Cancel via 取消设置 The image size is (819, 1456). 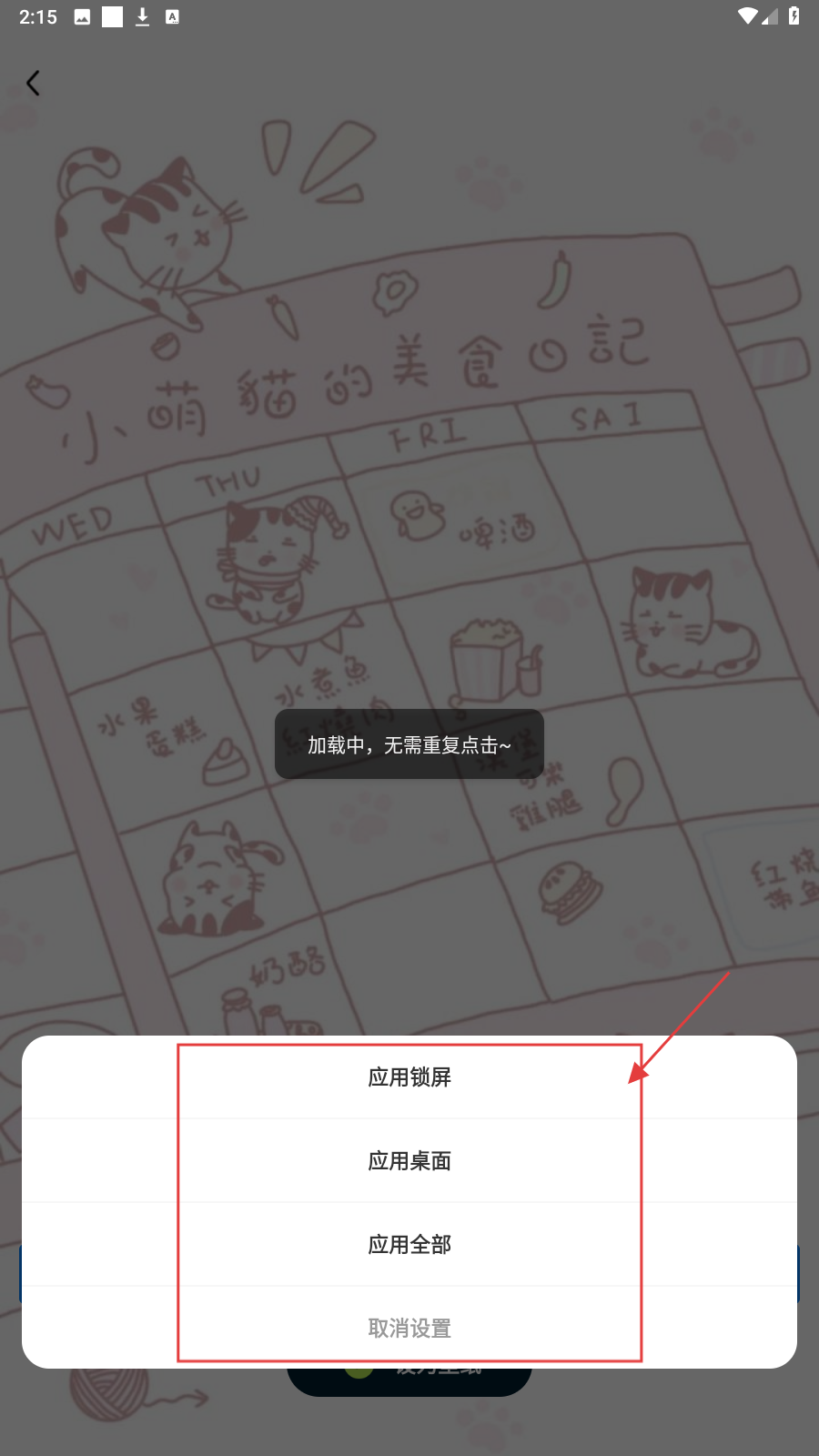click(409, 1329)
